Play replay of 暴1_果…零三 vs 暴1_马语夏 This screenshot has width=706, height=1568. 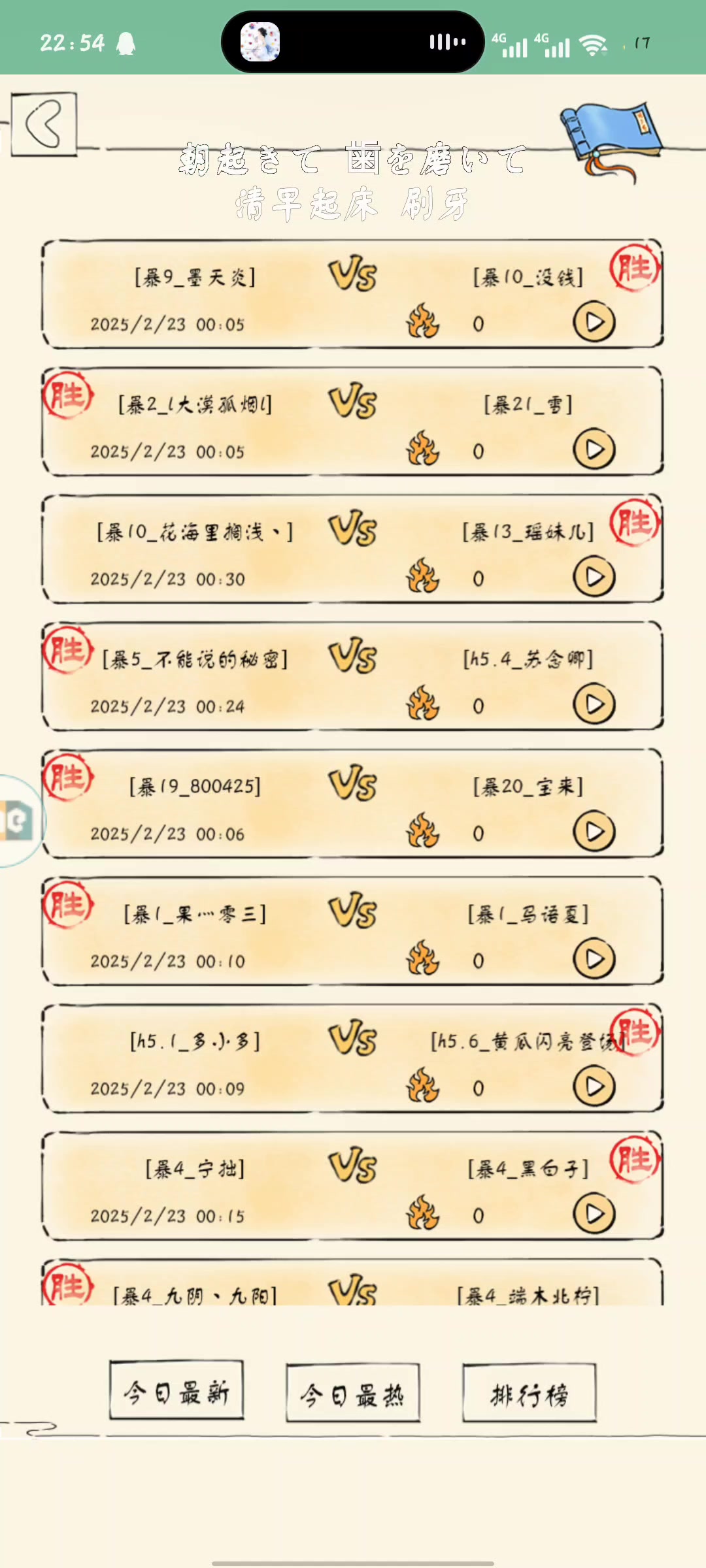click(x=594, y=959)
